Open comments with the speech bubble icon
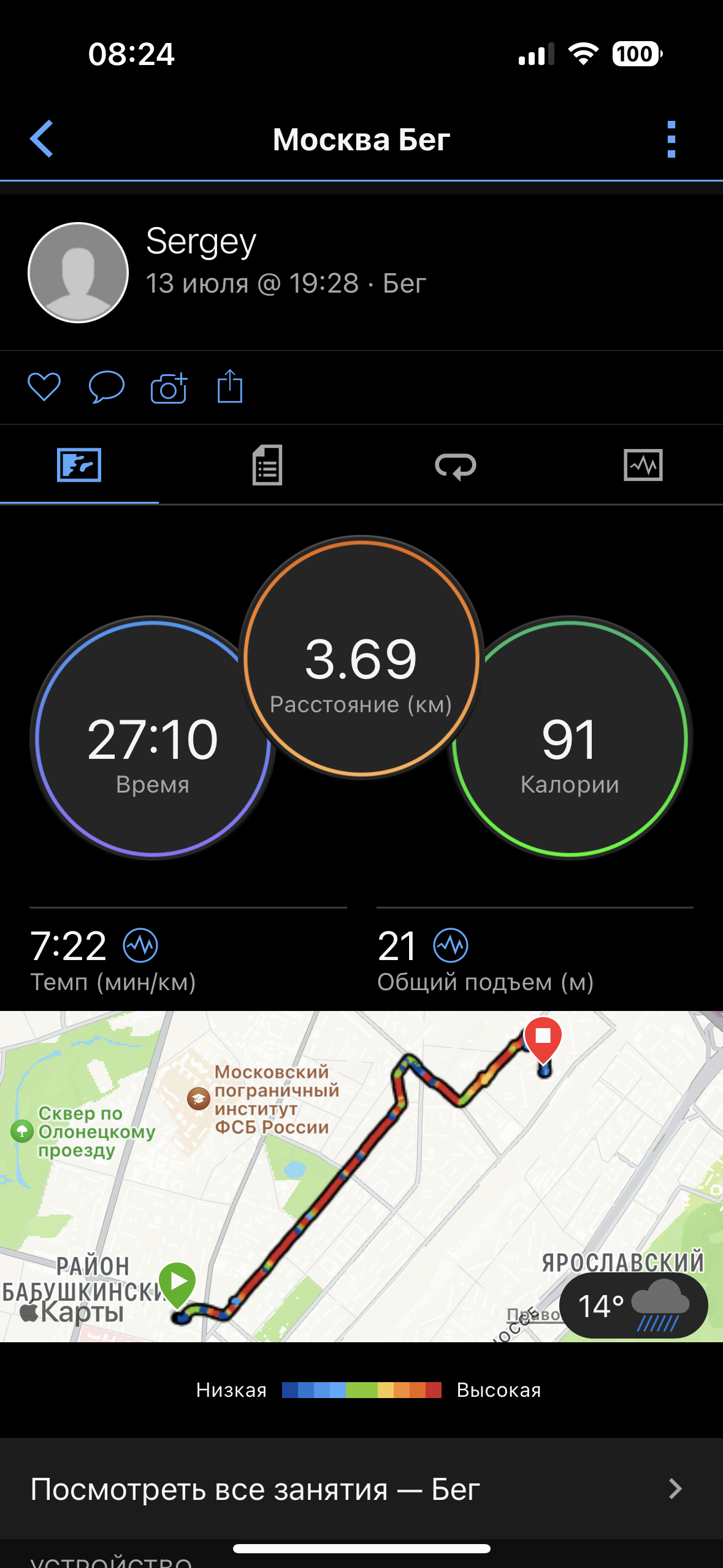The height and width of the screenshot is (1568, 723). click(x=107, y=387)
